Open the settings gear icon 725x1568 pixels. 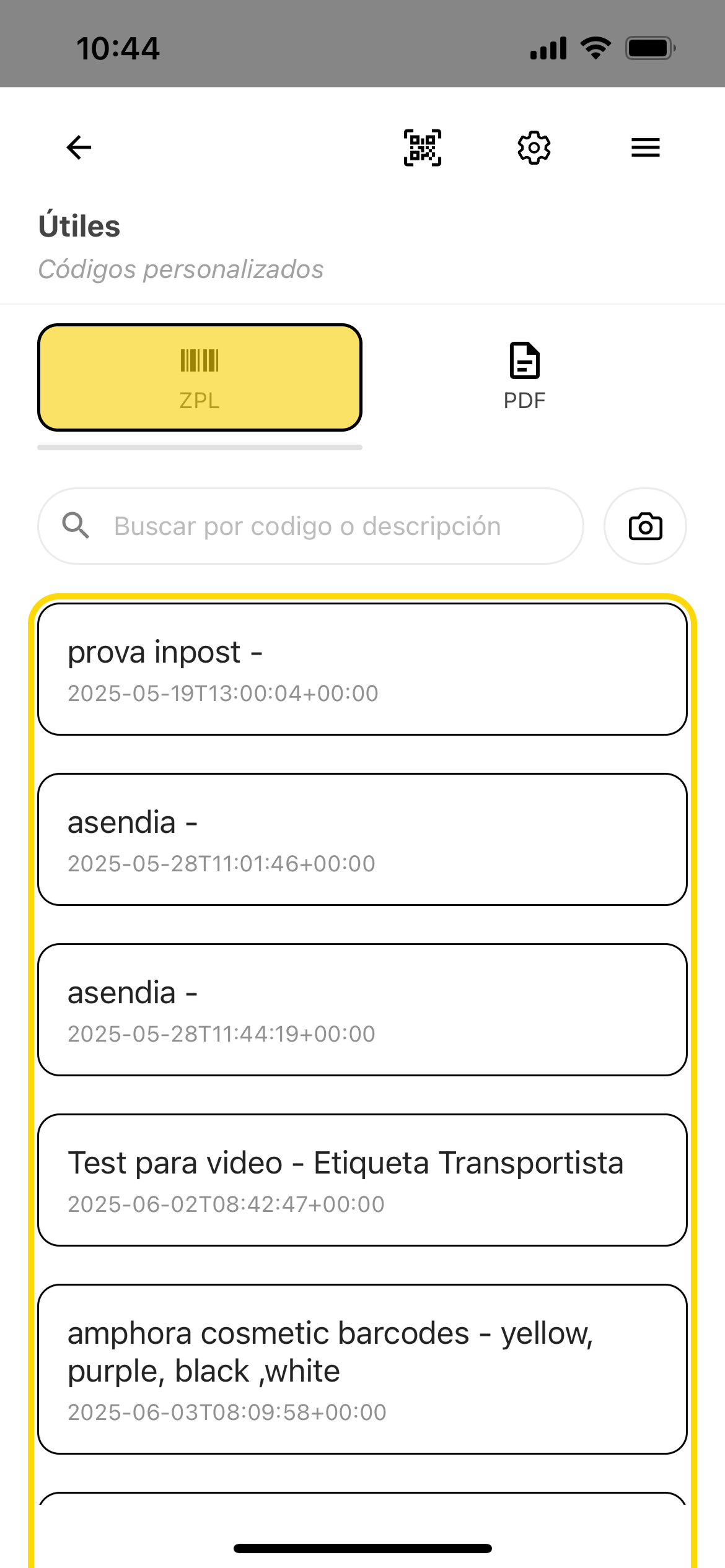coord(534,147)
